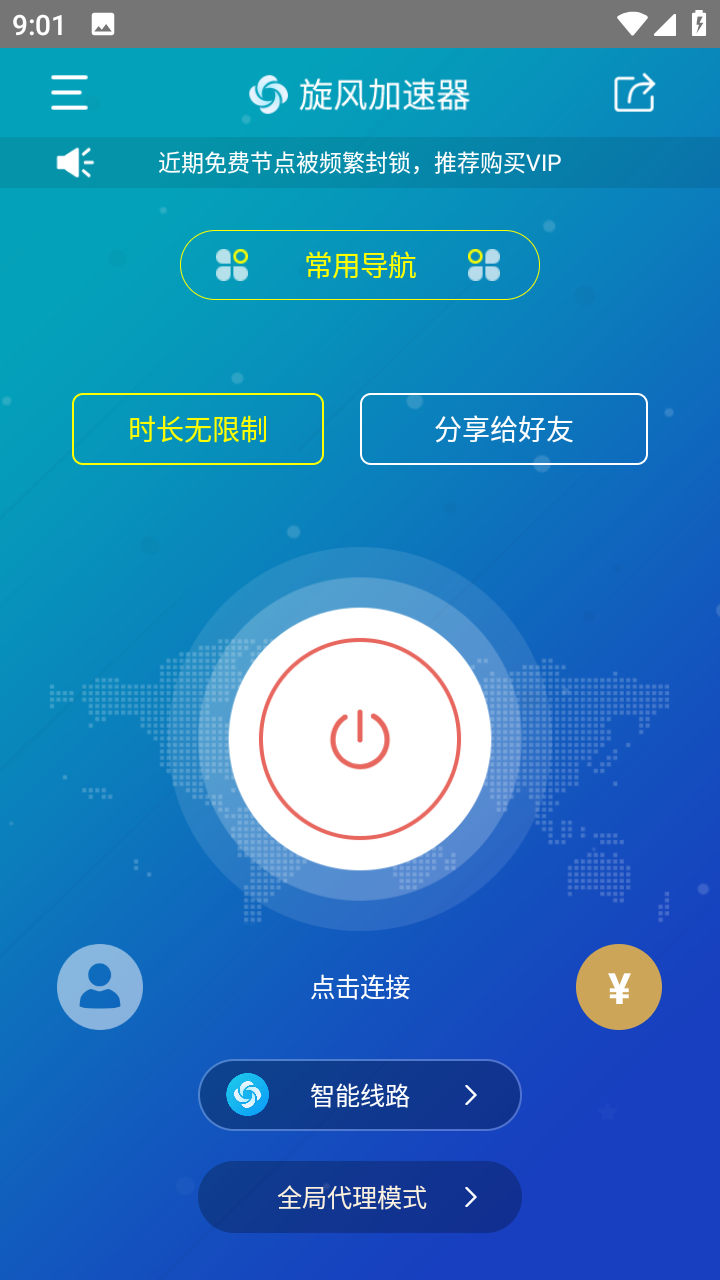Expand the 智能线路 line selection
The image size is (720, 1280).
click(360, 1094)
